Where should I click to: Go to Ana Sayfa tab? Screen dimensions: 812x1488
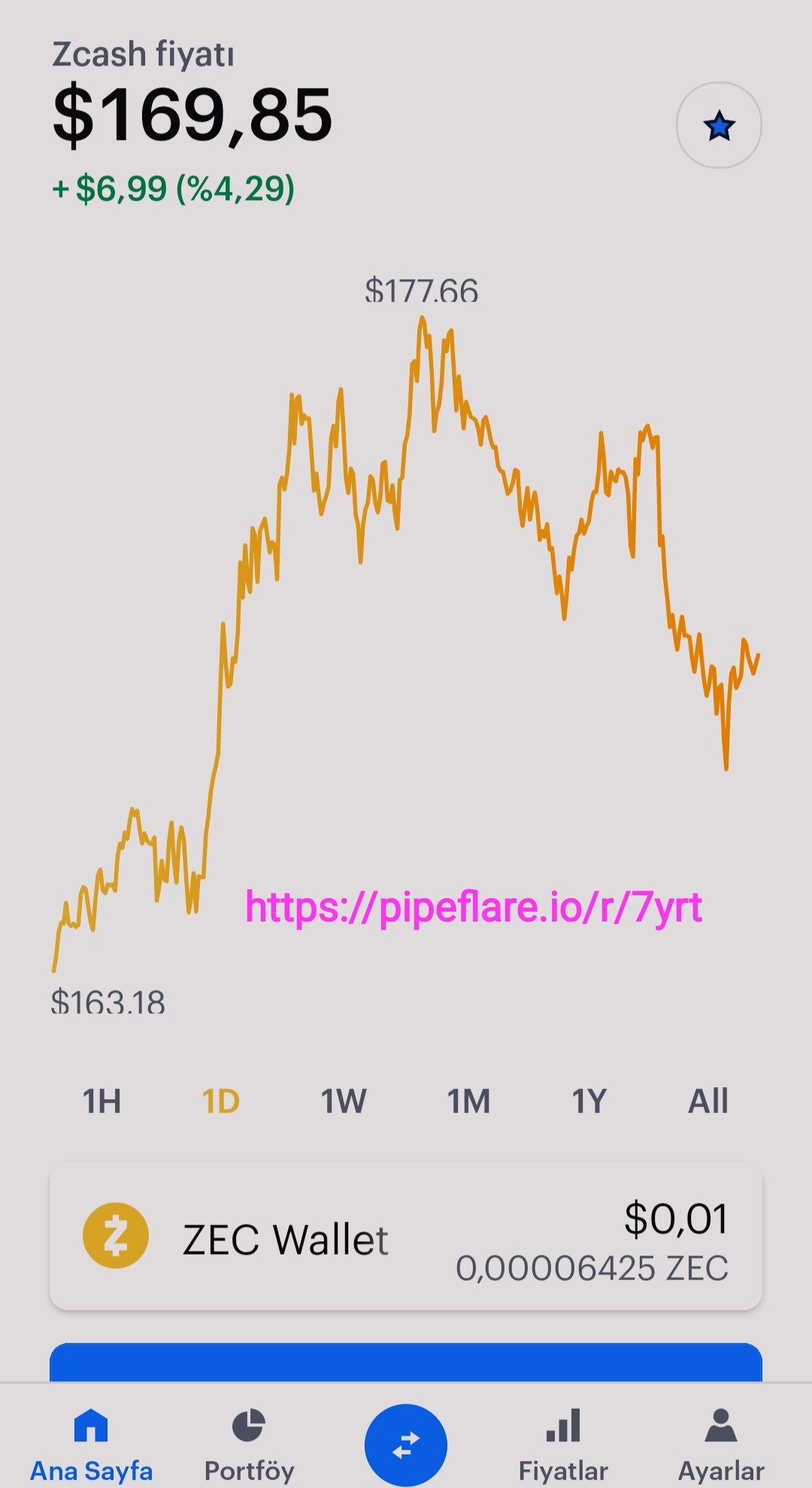[91, 1445]
